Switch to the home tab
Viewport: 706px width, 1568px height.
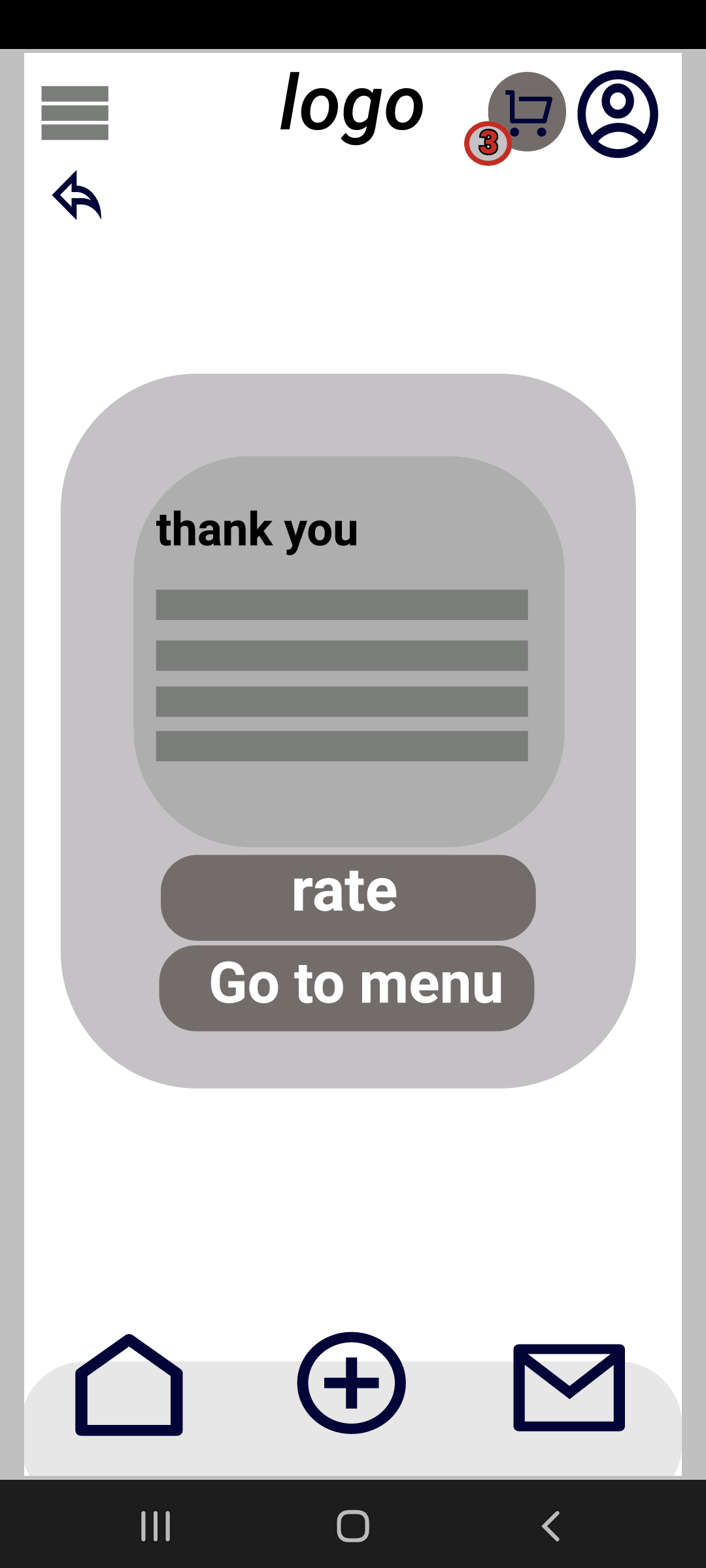[129, 1385]
